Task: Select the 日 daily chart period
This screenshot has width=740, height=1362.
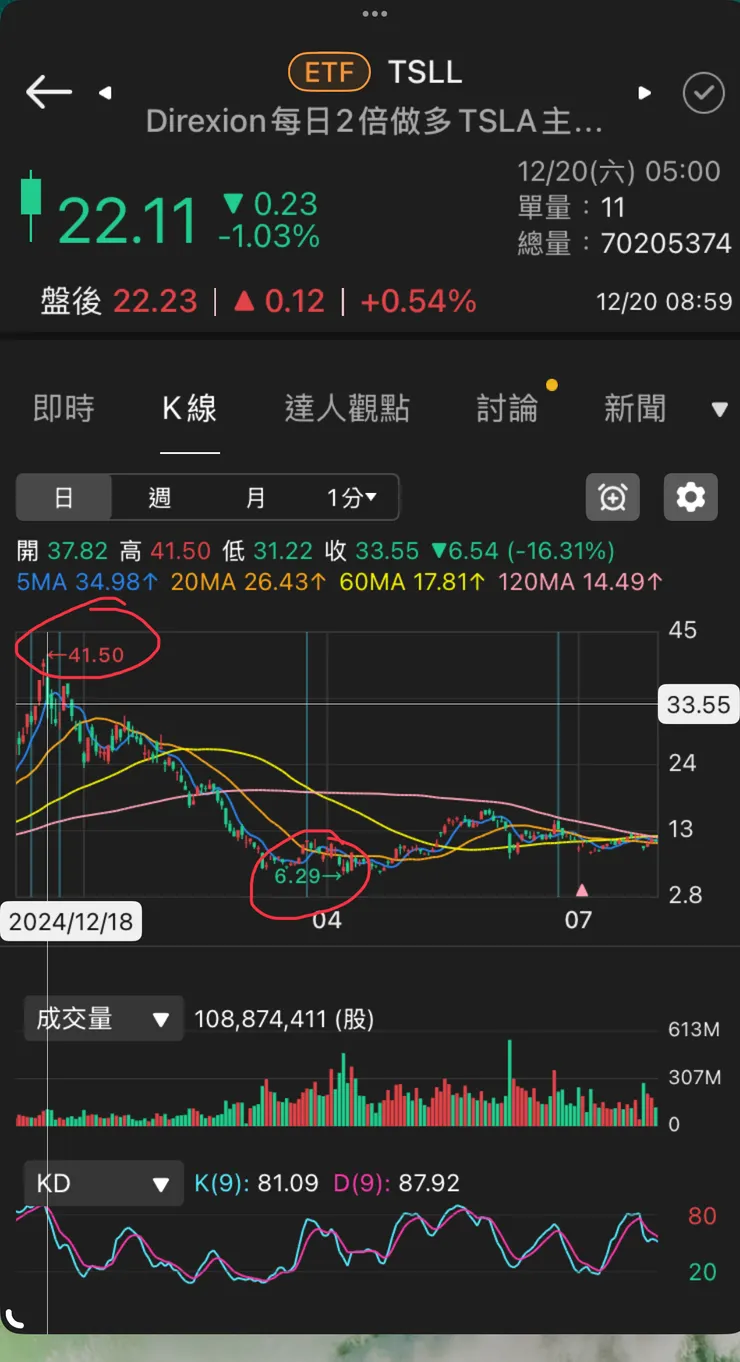Action: (63, 497)
